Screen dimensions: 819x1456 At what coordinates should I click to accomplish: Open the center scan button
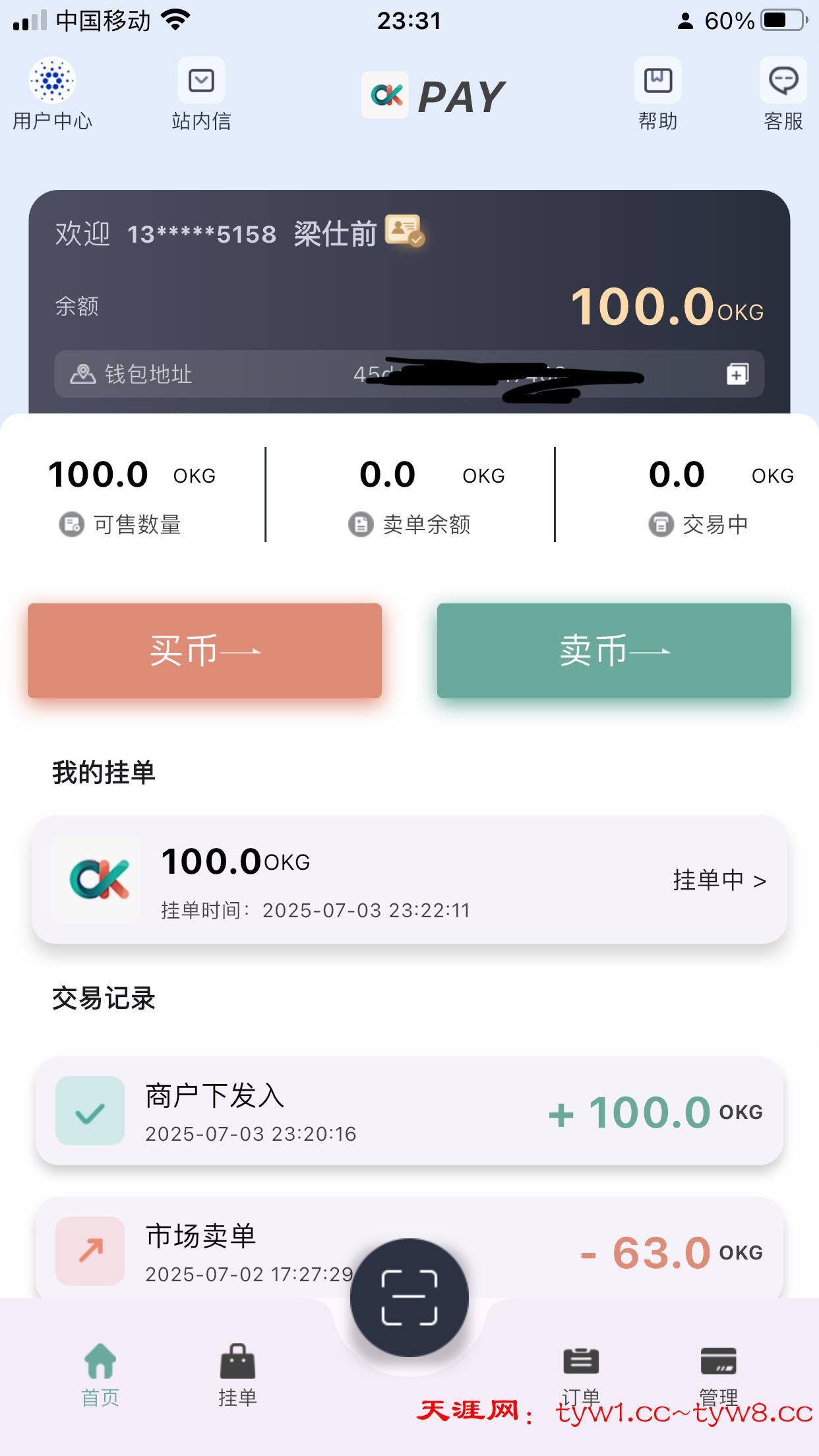[x=409, y=1298]
